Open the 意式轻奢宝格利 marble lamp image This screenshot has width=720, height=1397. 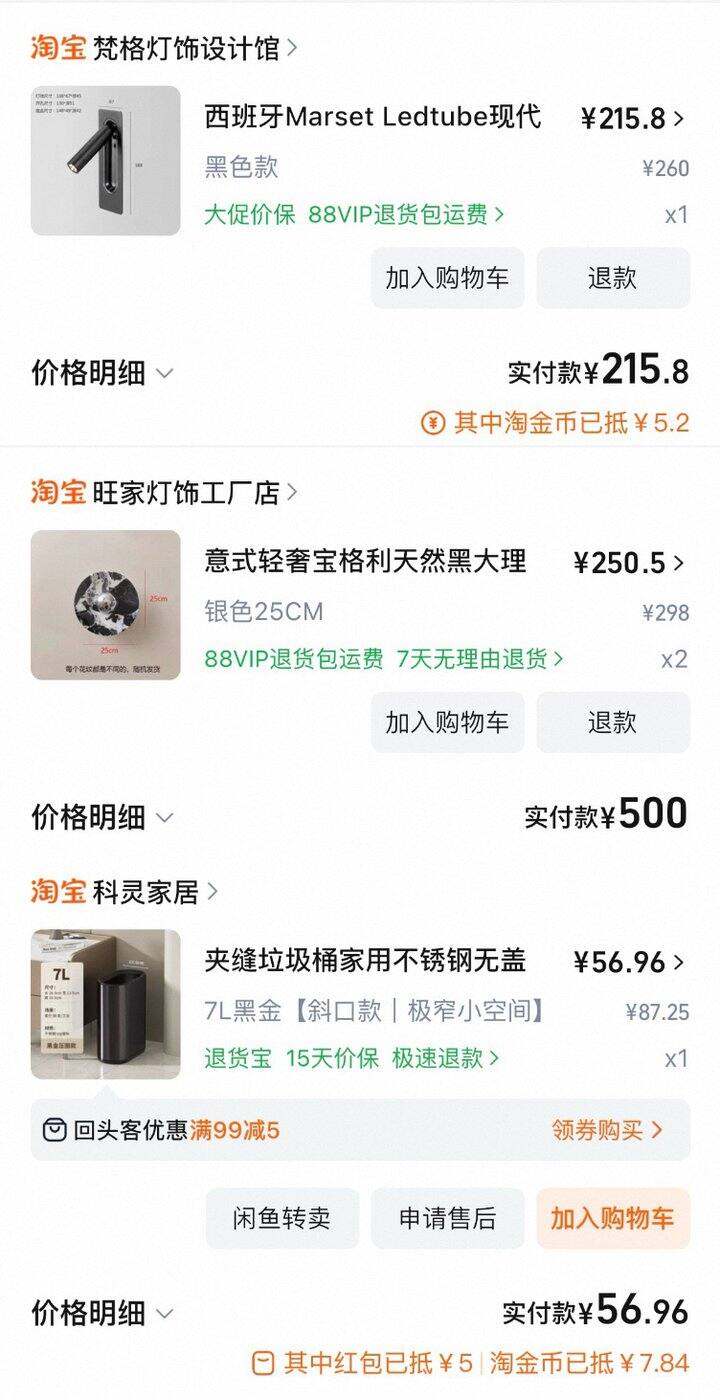105,605
